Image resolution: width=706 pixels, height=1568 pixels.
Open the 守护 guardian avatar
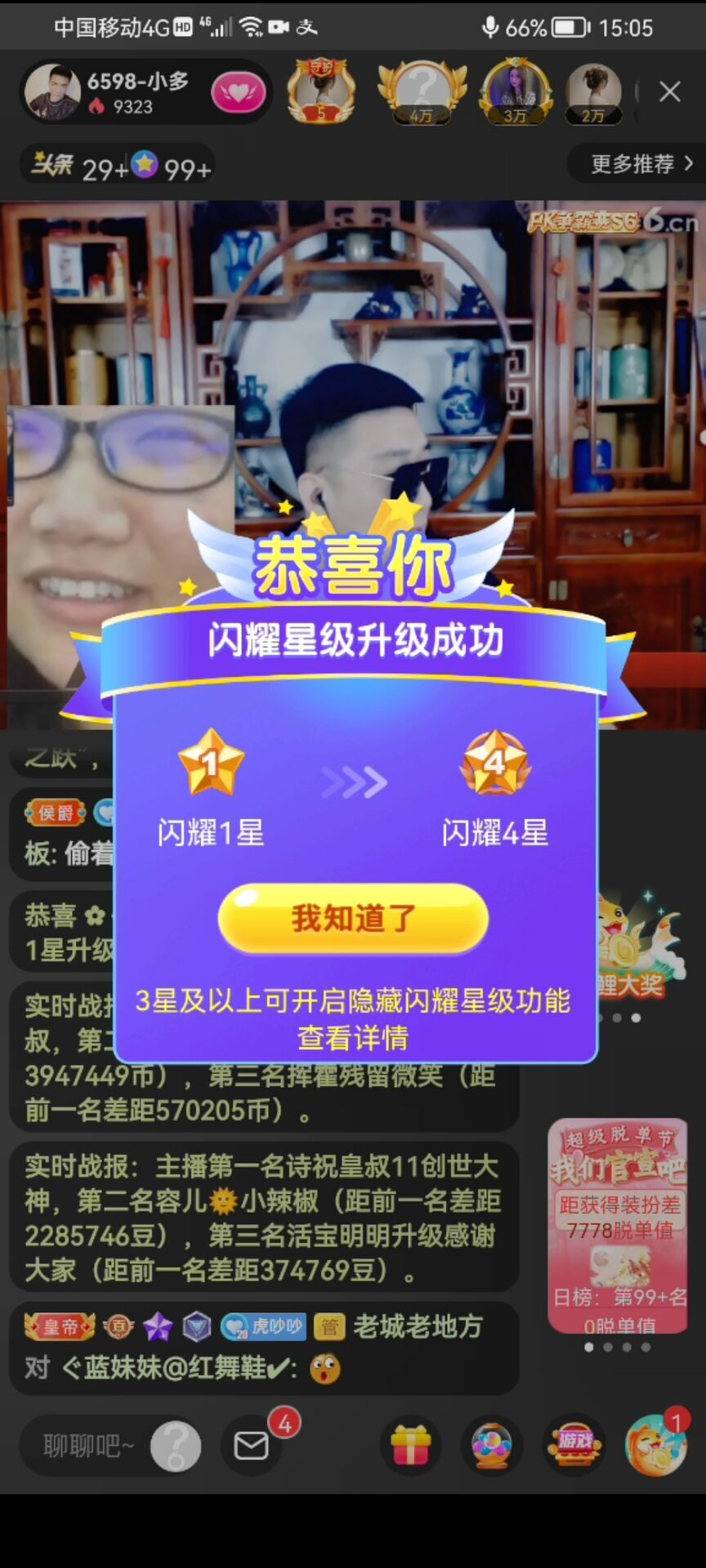[x=321, y=91]
